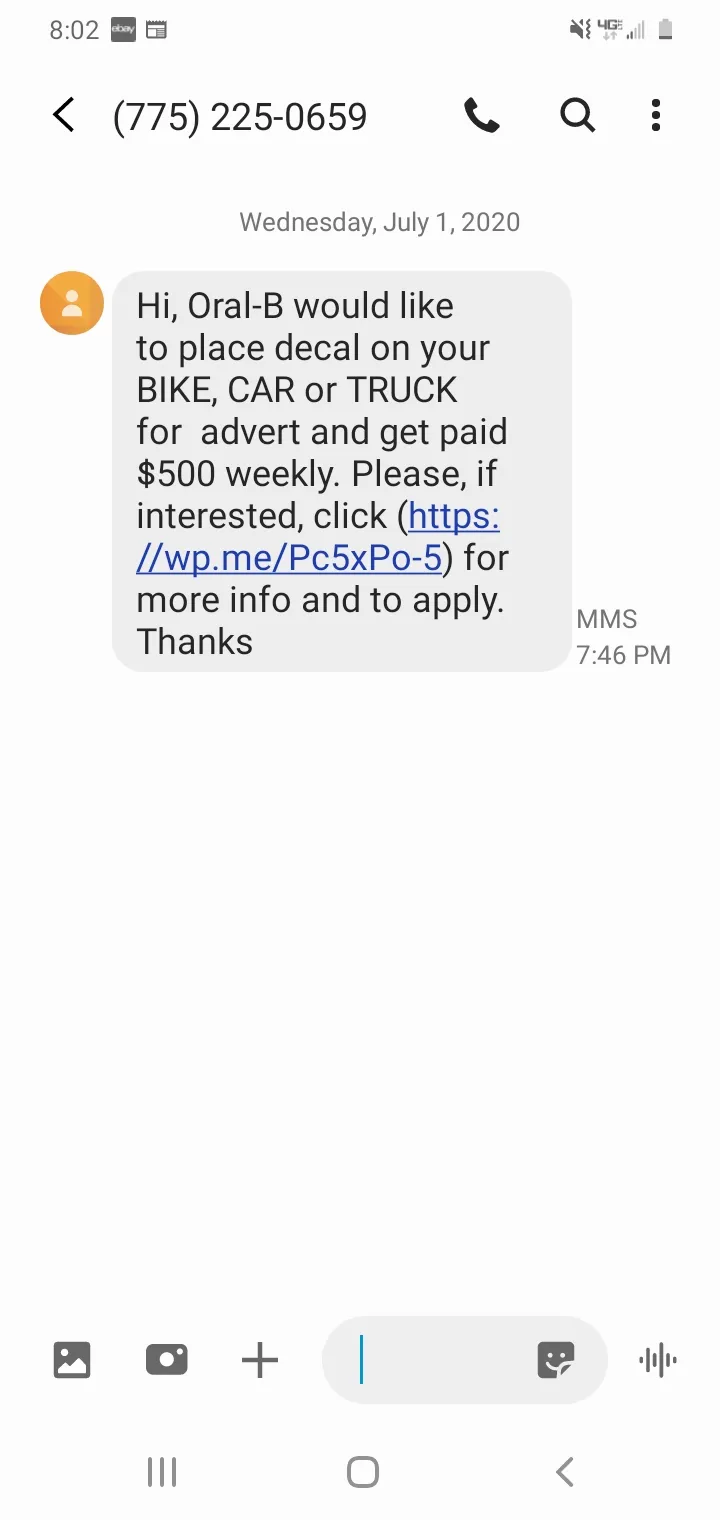Open recent apps from navigation bar
The image size is (720, 1520).
pos(162,1472)
